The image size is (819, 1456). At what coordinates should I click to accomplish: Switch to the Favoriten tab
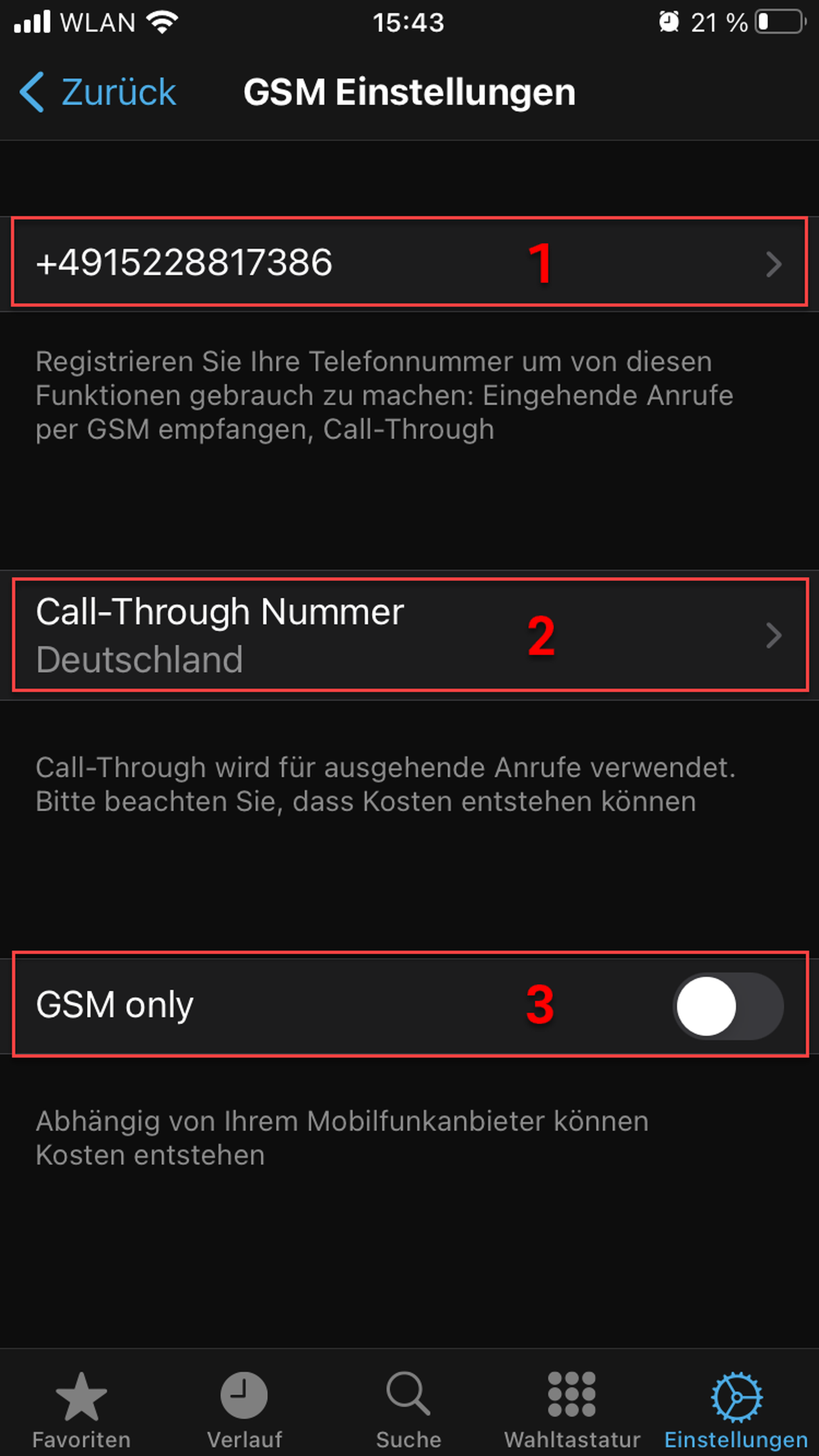(x=81, y=1411)
